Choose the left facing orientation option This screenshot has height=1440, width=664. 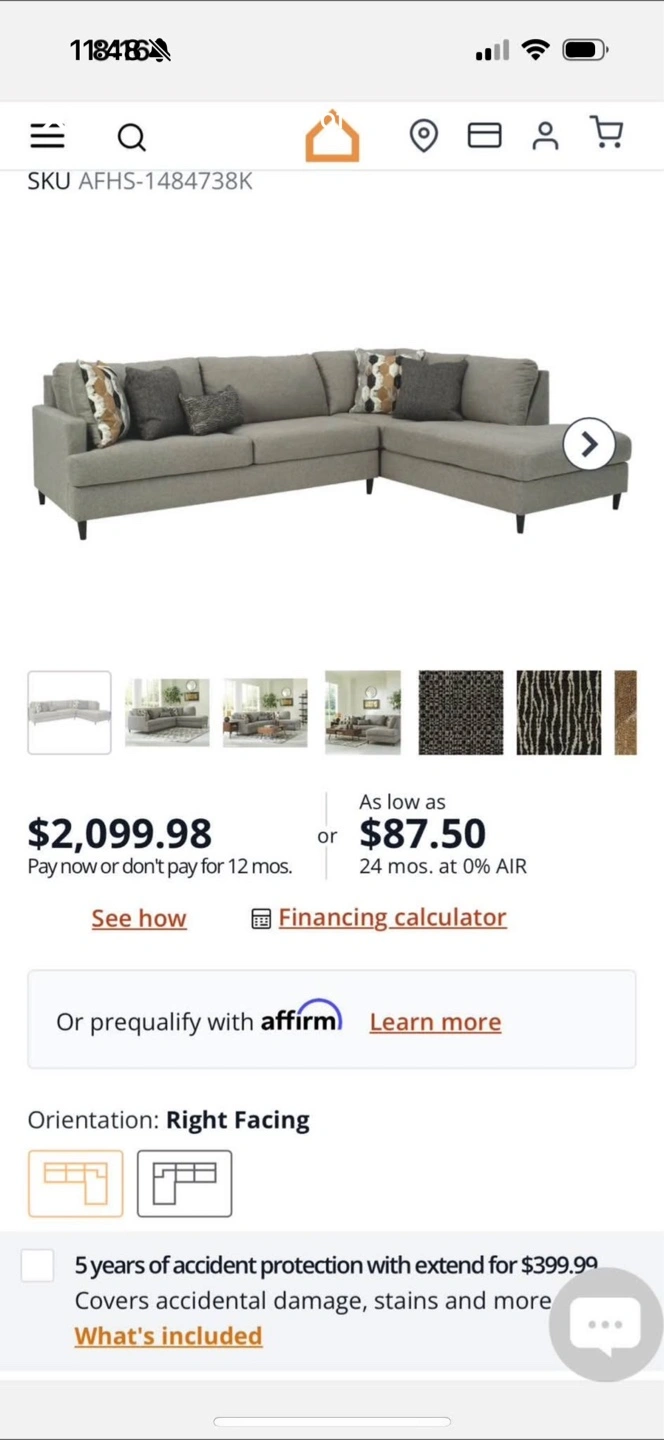[x=185, y=1184]
